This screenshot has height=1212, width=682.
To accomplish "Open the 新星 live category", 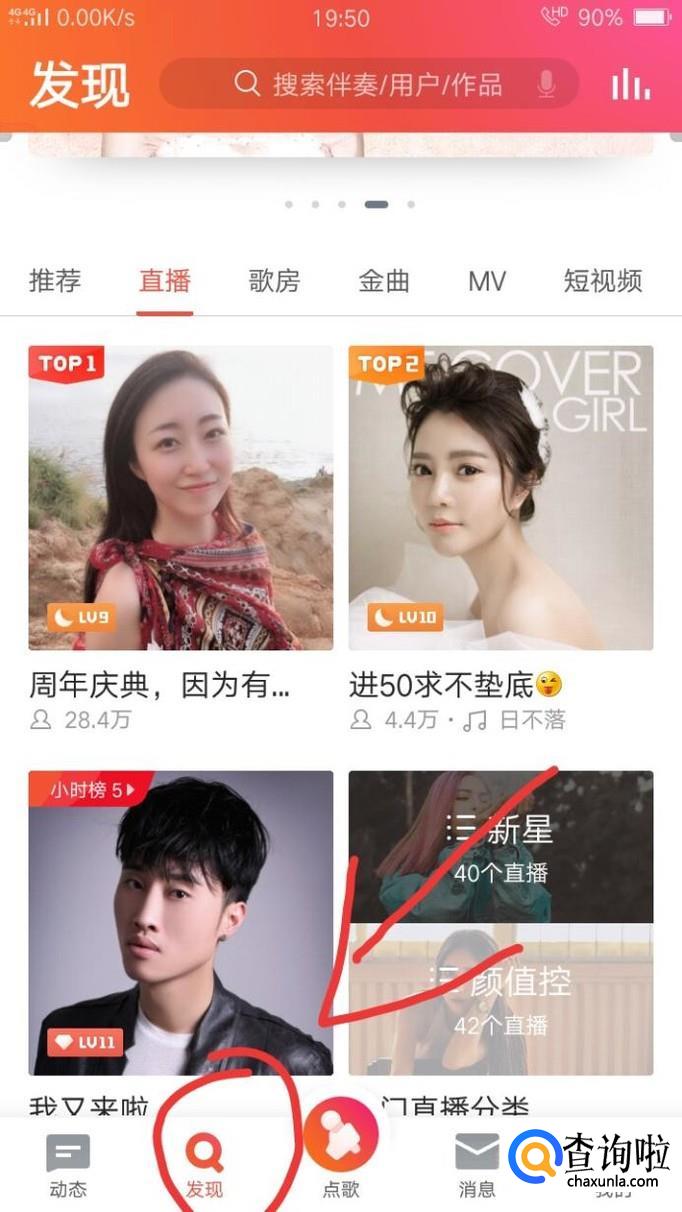I will [x=500, y=846].
